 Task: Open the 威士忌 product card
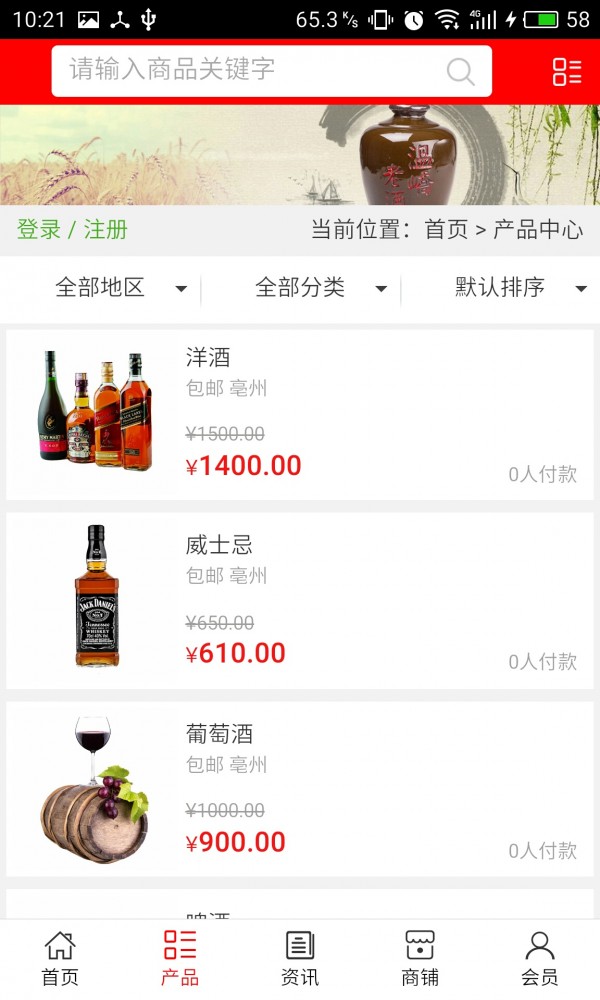click(300, 601)
